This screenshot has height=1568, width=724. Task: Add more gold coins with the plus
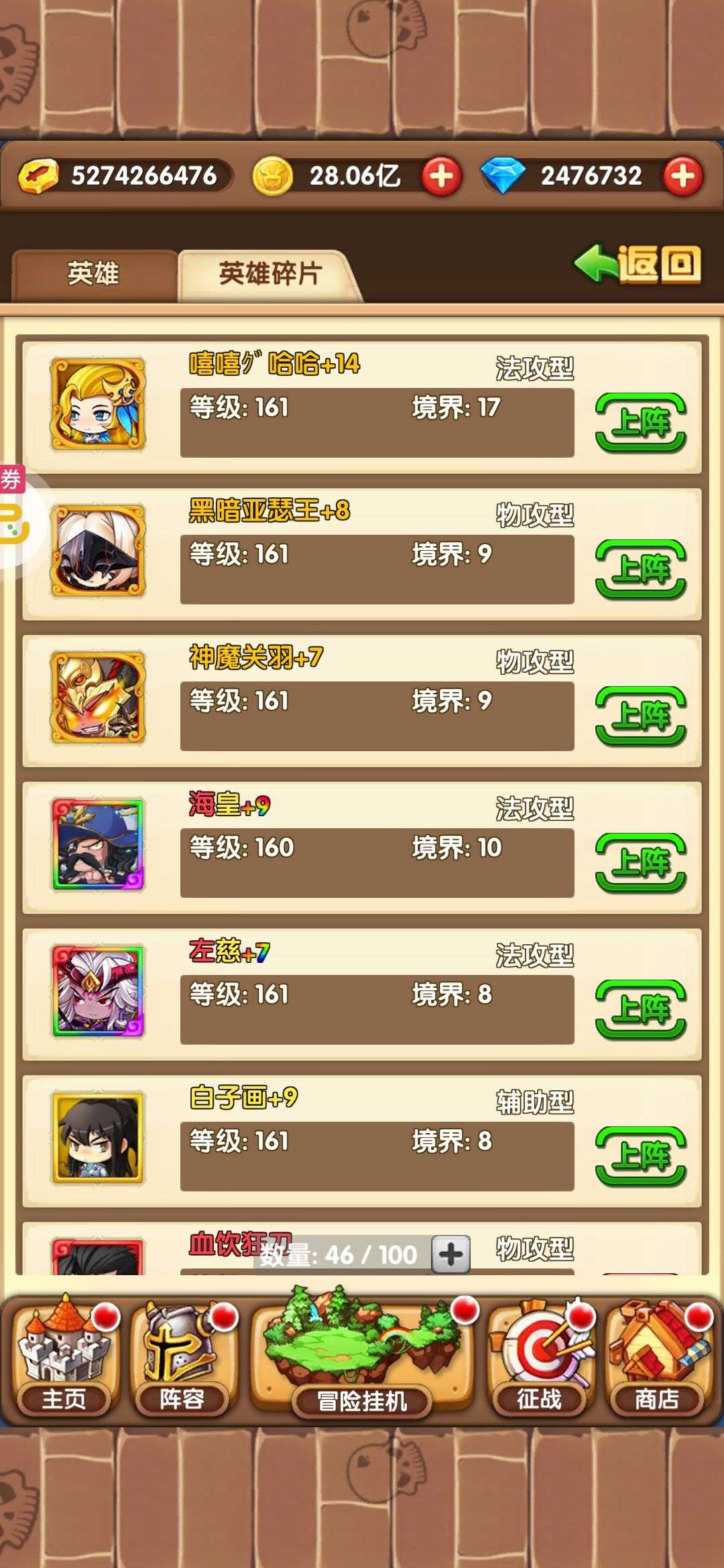point(441,176)
